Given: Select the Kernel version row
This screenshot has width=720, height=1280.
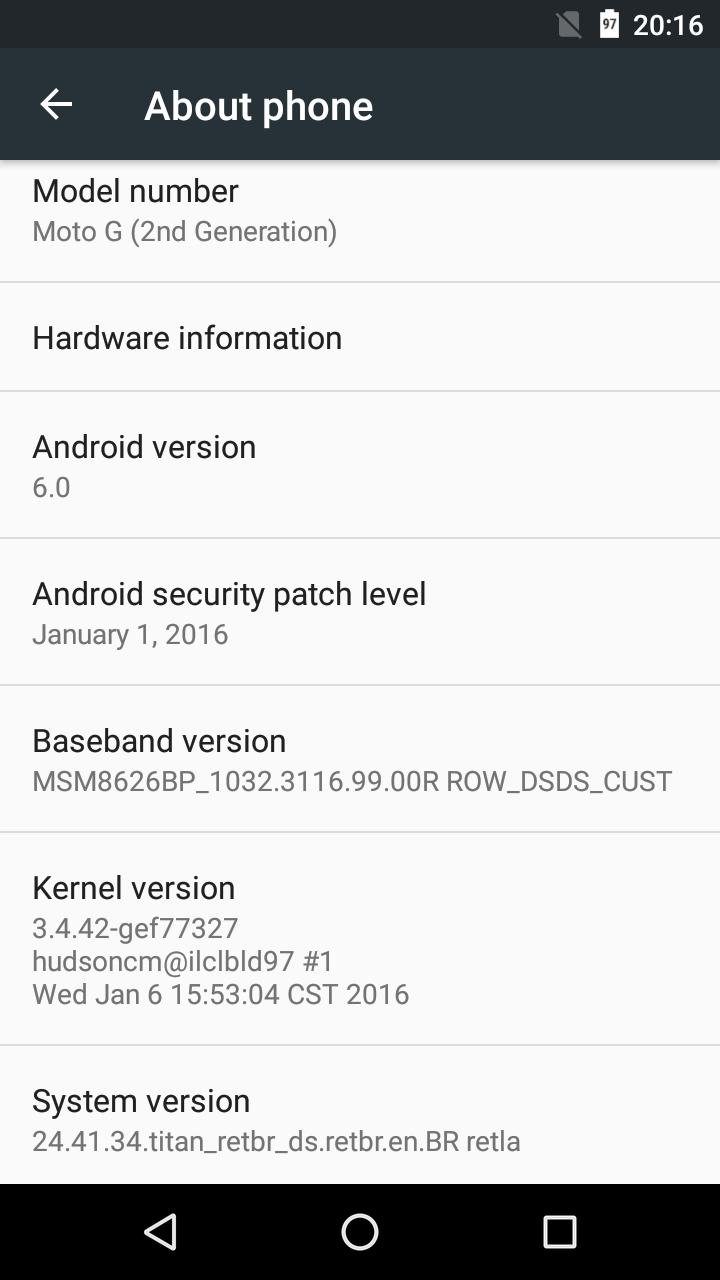Looking at the screenshot, I should (360, 939).
